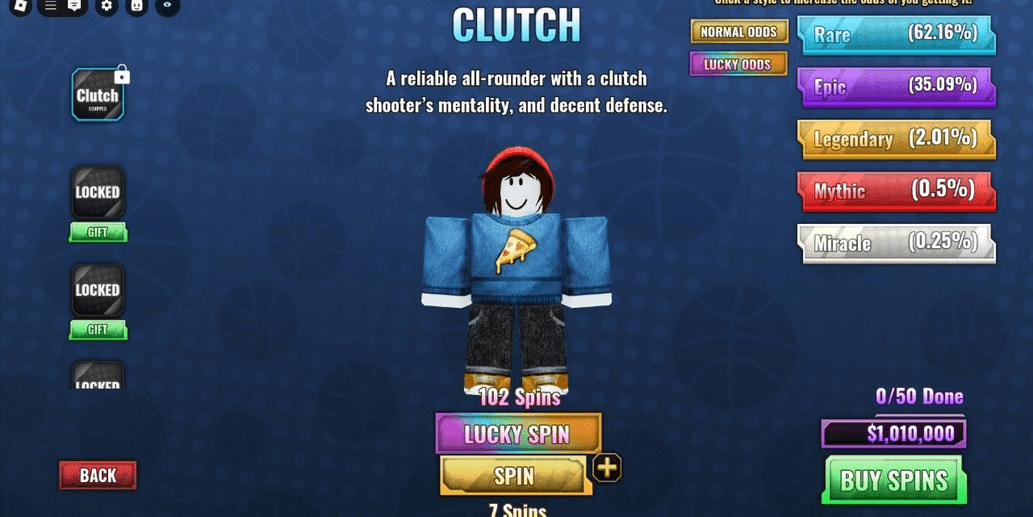Open the chat bubble icon
The height and width of the screenshot is (517, 1033).
[x=75, y=6]
